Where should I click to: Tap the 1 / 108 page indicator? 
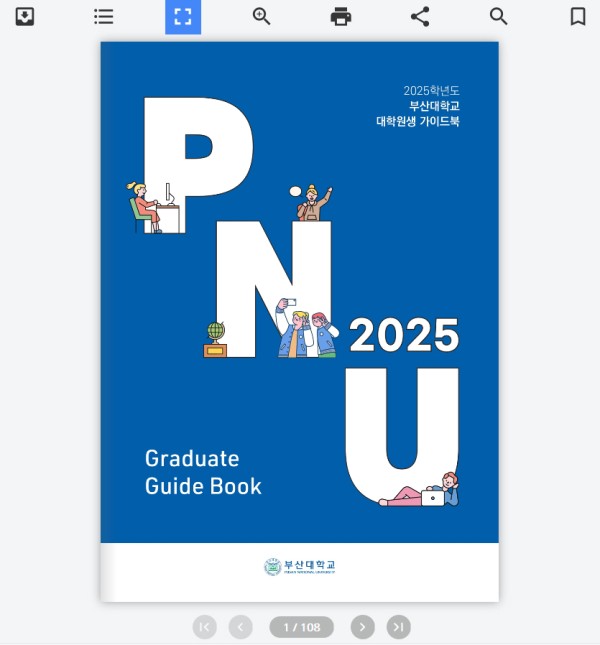pyautogui.click(x=301, y=627)
